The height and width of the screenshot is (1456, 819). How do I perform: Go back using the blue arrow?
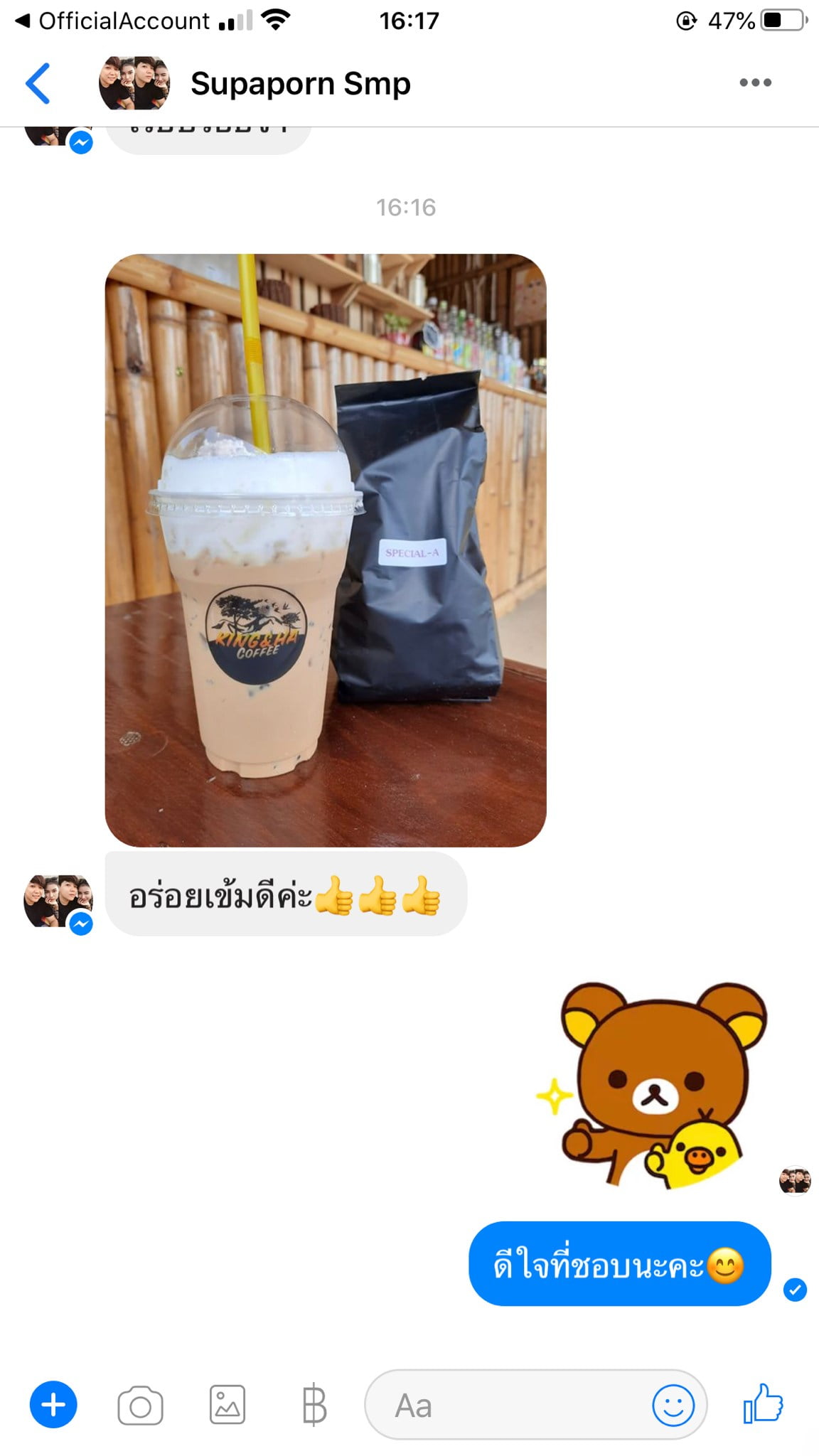tap(38, 83)
